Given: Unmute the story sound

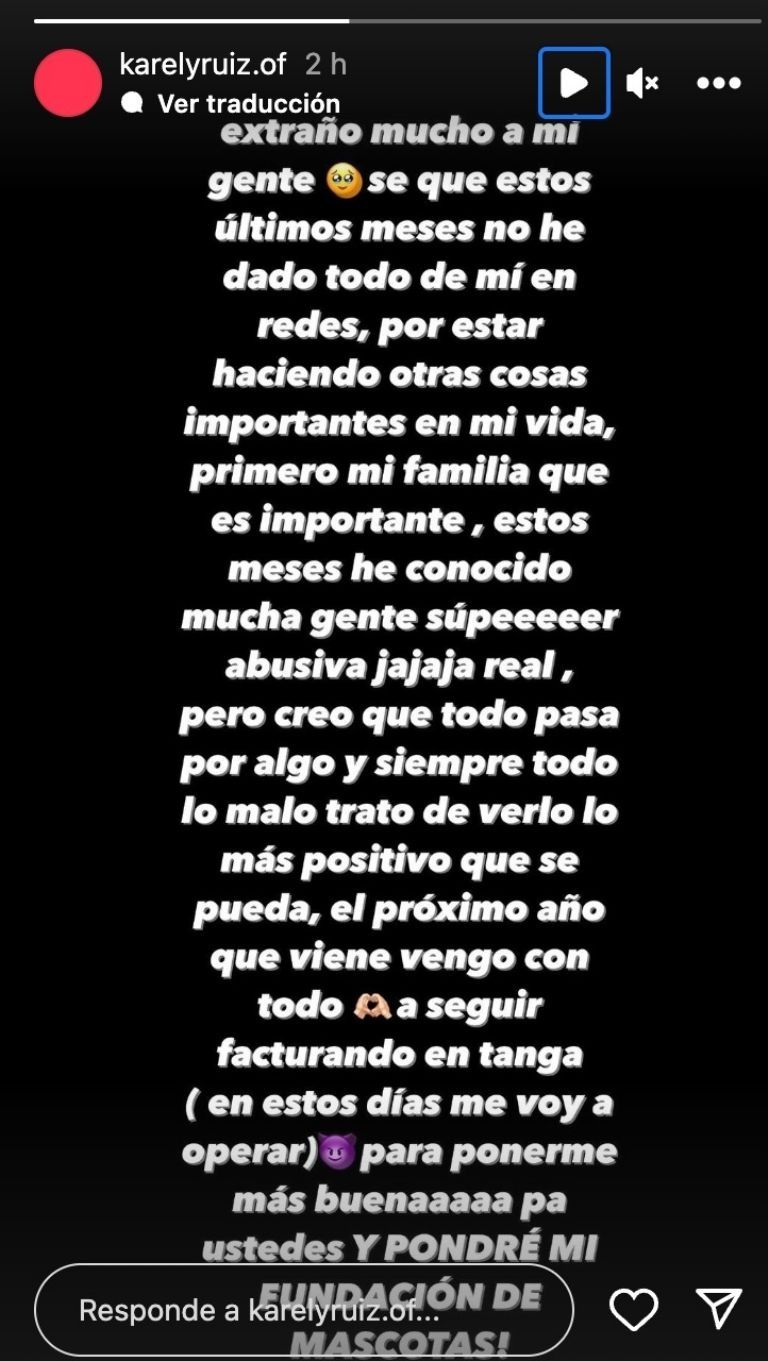Looking at the screenshot, I should coord(642,83).
